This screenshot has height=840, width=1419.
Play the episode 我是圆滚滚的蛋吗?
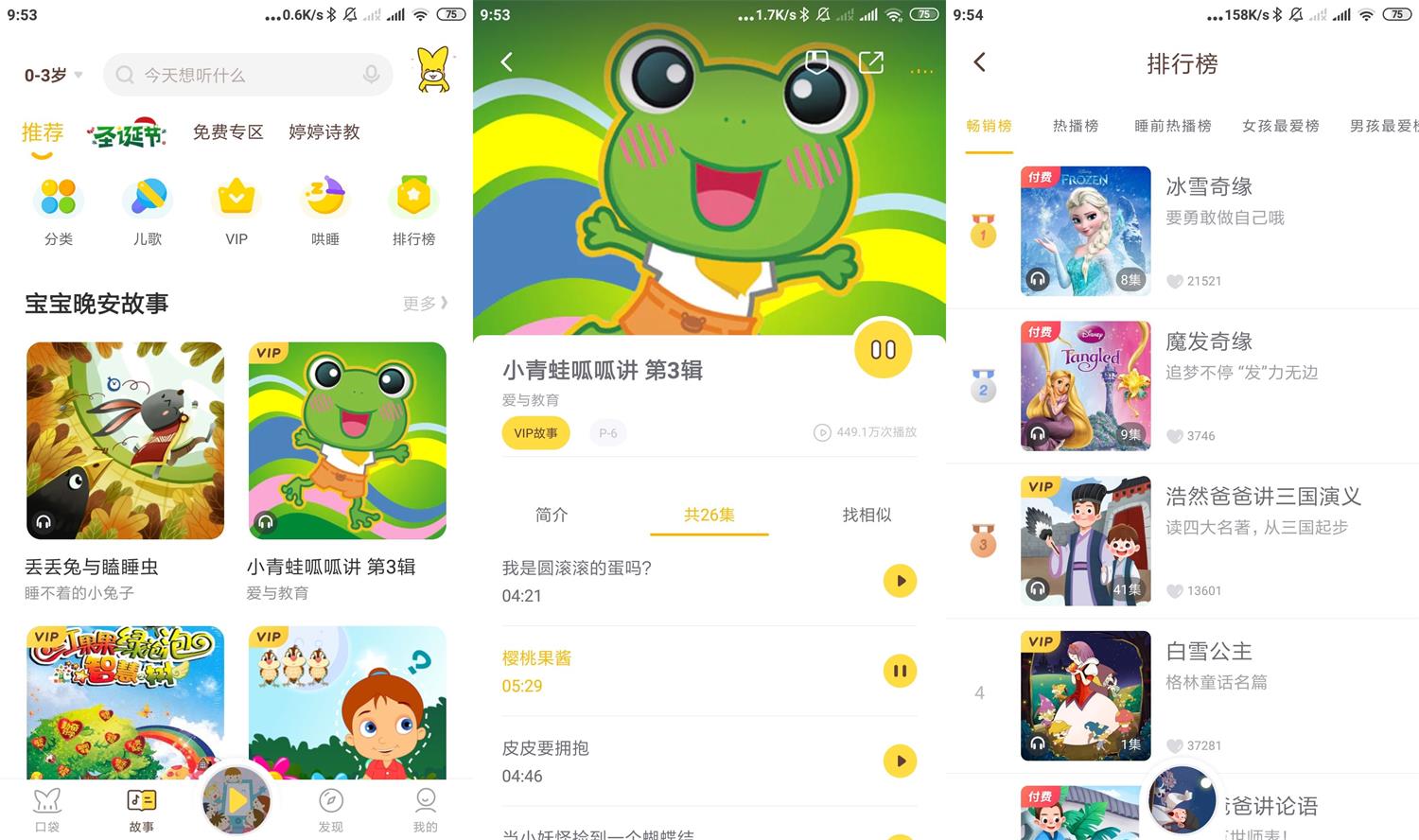(x=900, y=581)
